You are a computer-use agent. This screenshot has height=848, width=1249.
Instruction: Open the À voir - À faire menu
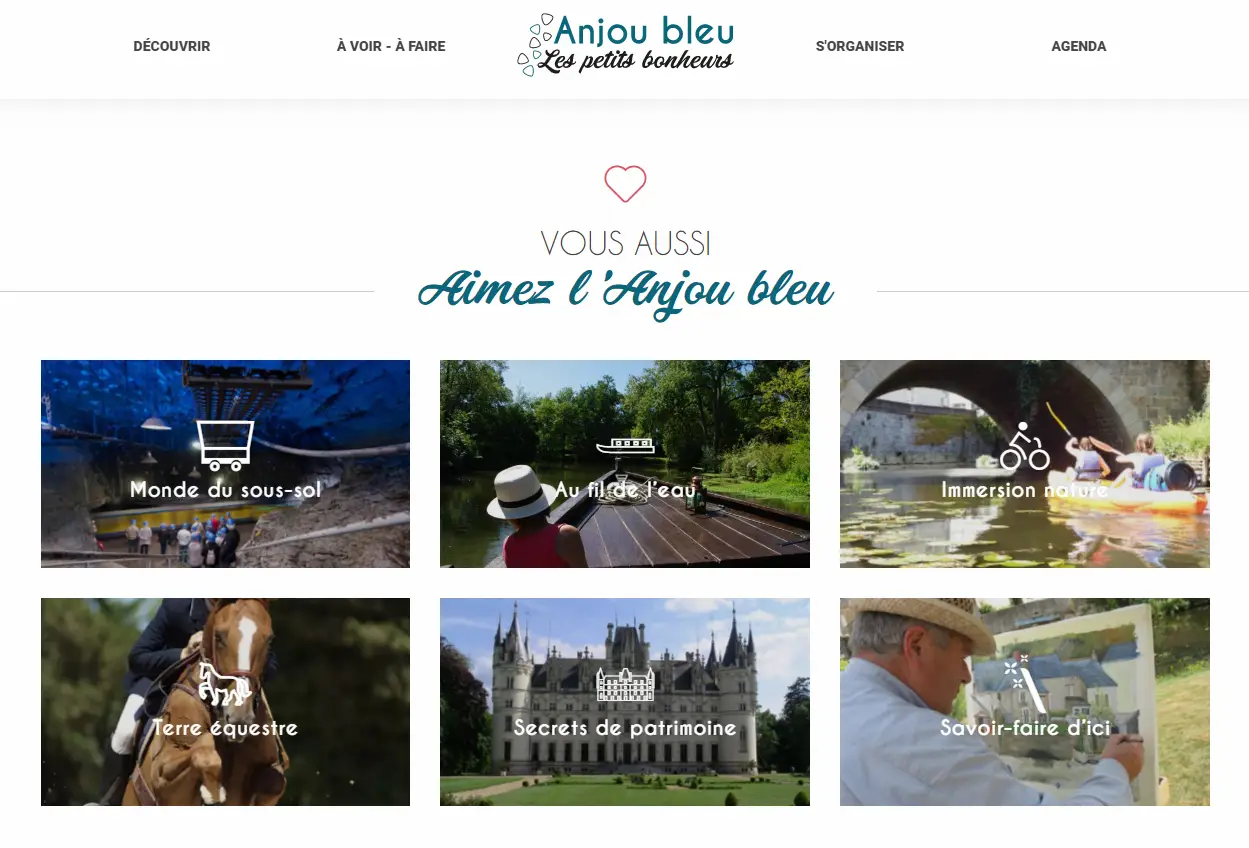391,46
